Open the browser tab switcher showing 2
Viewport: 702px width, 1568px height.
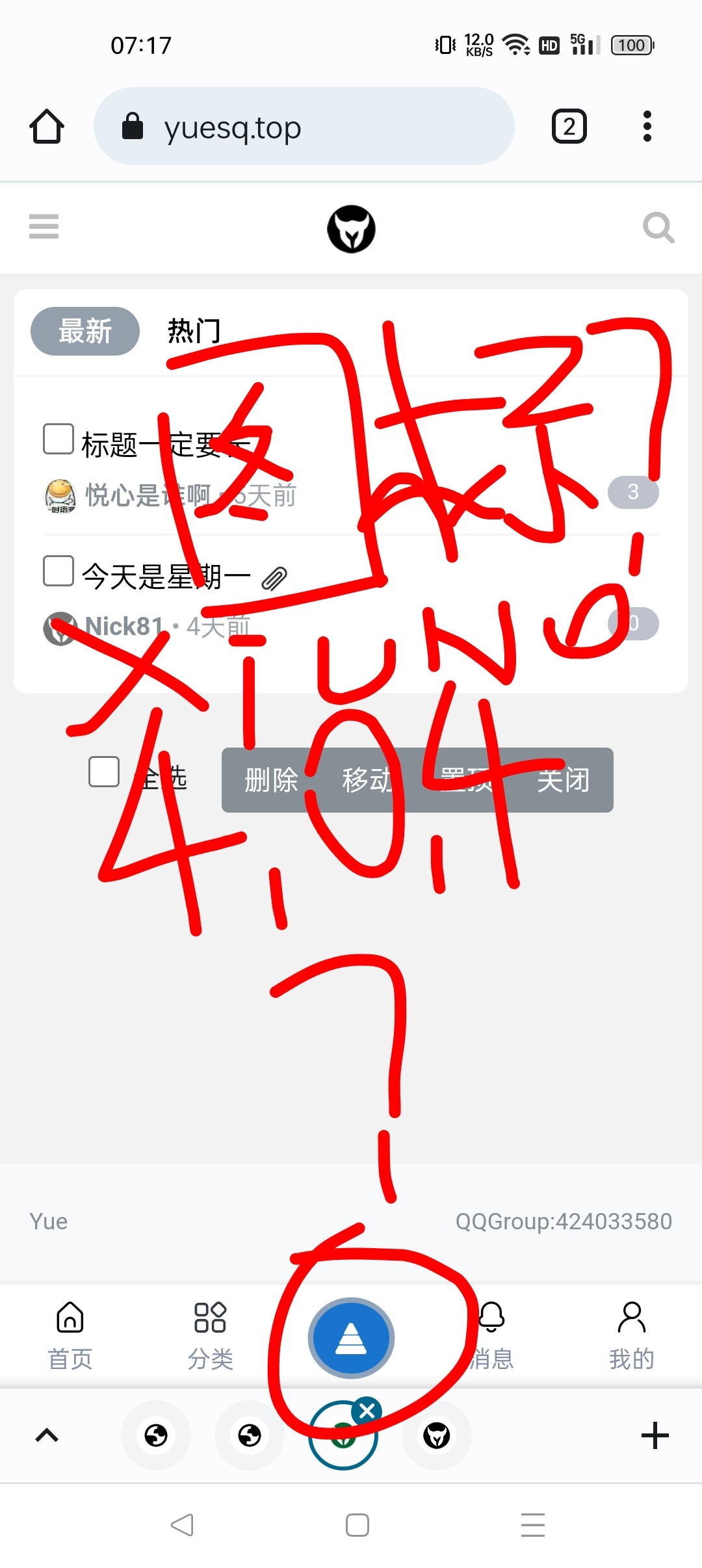coord(569,126)
